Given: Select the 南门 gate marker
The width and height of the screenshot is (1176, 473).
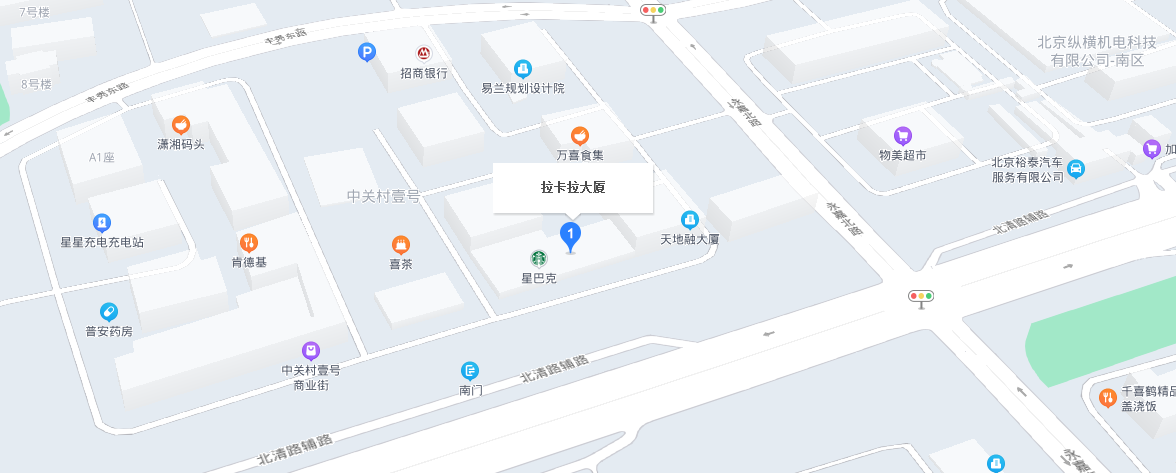Looking at the screenshot, I should 470,371.
